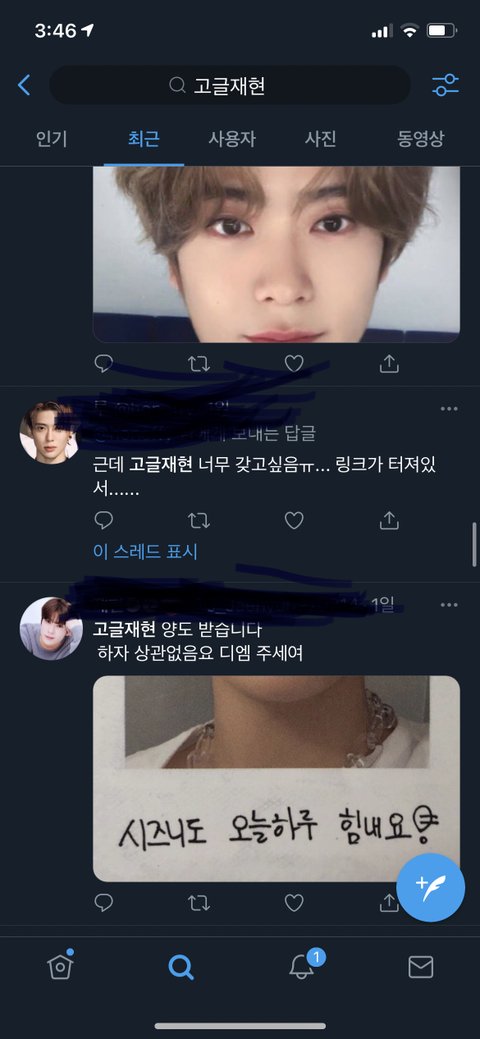Share the top photo tweet
Viewport: 480px width, 1039px height.
pos(389,363)
